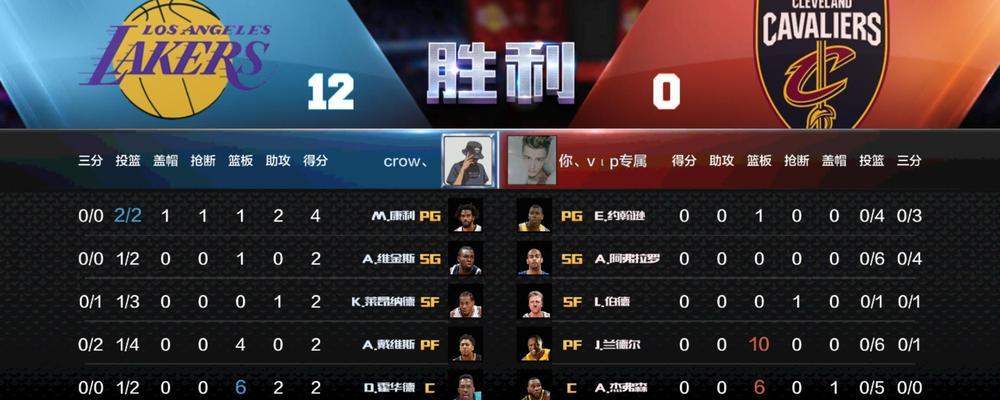View M.康利 PG player portrait

[x=466, y=216]
